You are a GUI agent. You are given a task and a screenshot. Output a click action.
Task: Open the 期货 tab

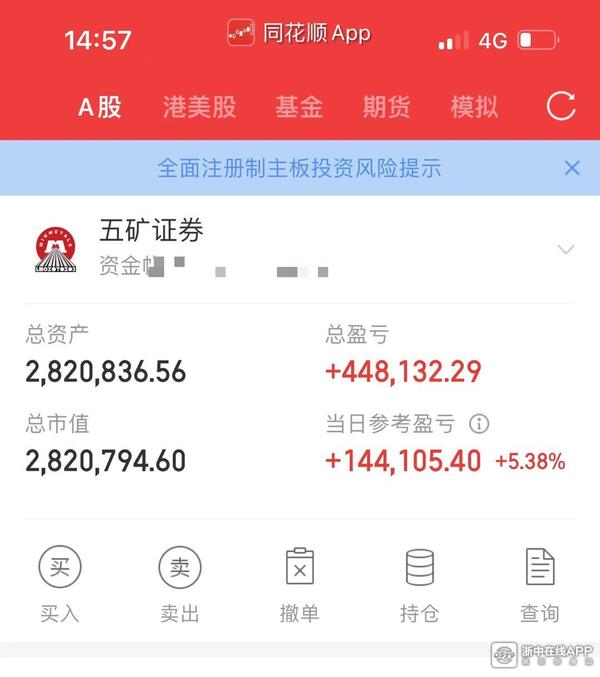point(386,107)
